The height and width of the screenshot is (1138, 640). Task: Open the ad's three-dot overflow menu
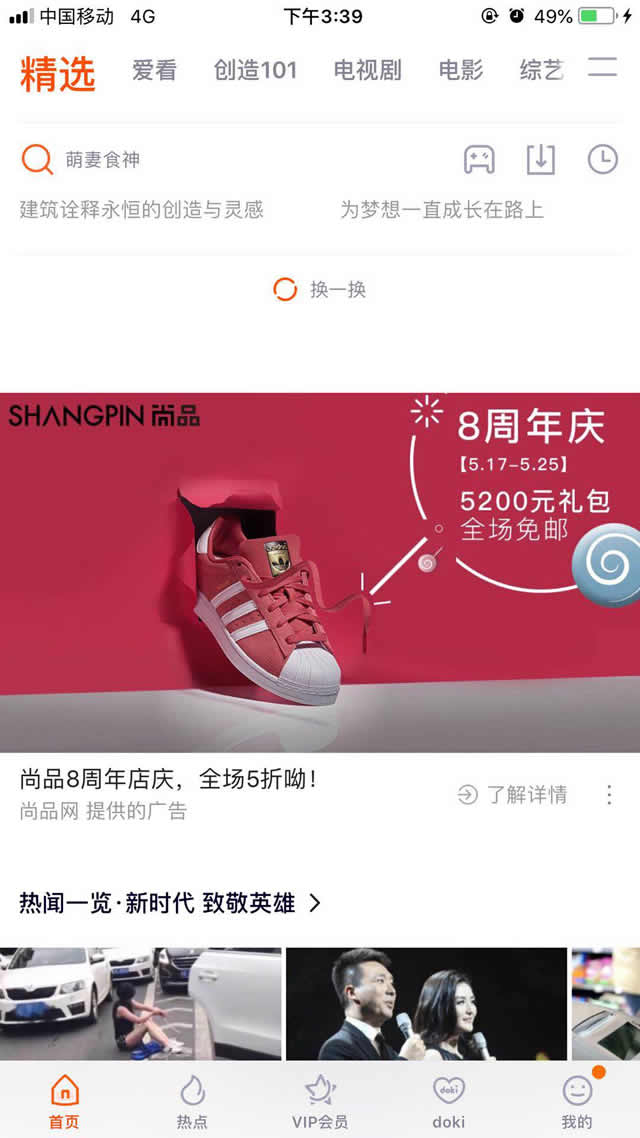tap(609, 795)
